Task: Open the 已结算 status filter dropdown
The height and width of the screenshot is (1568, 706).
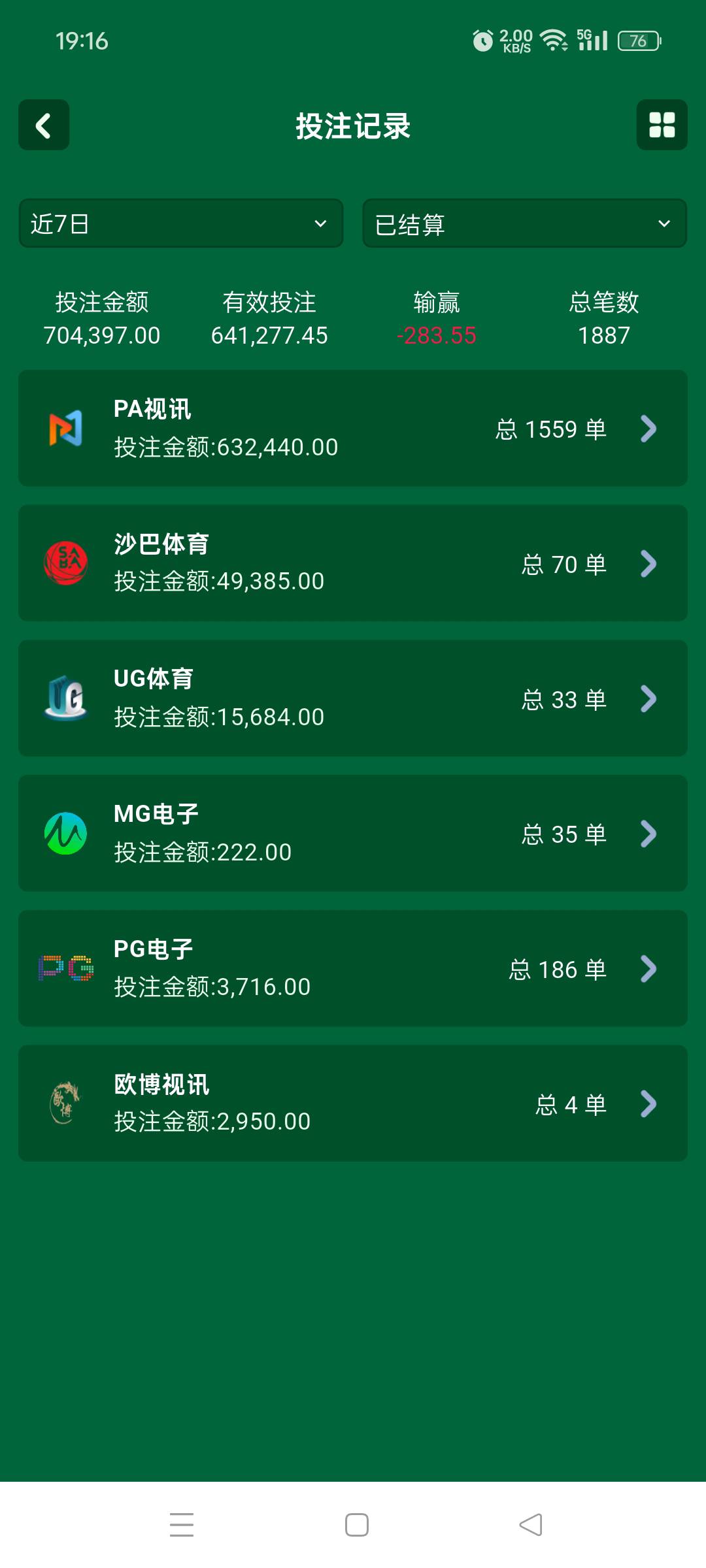Action: coord(523,223)
